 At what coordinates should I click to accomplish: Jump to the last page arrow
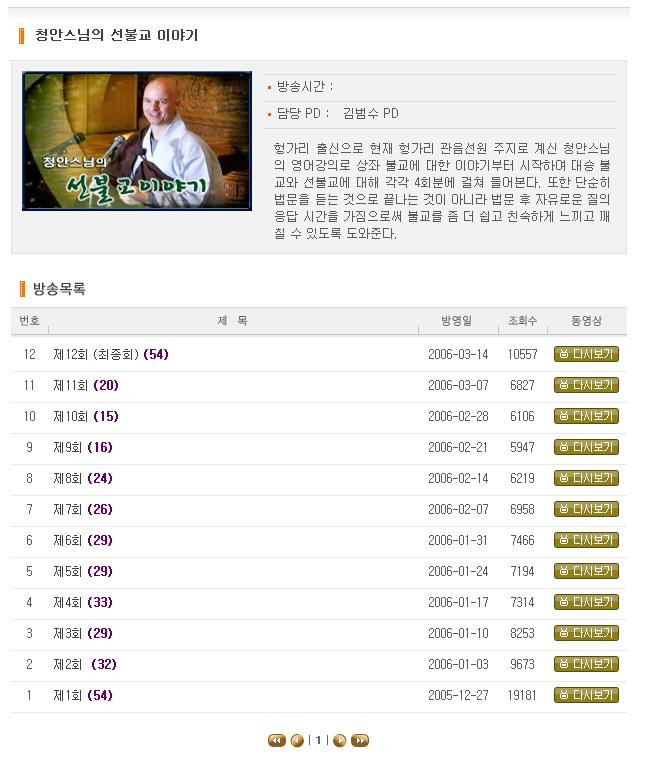(x=360, y=741)
